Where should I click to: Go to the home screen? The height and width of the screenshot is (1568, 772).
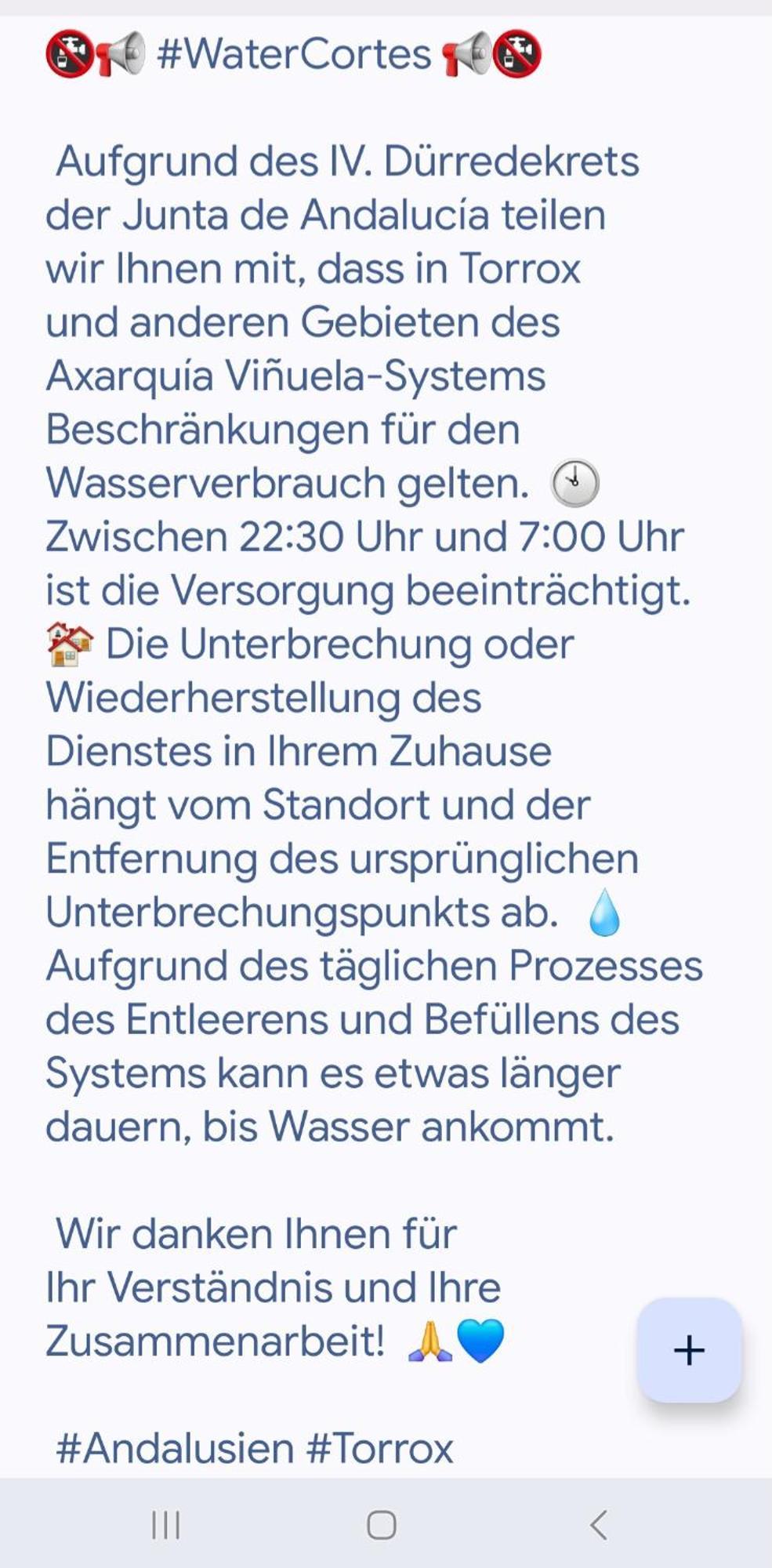382,1525
